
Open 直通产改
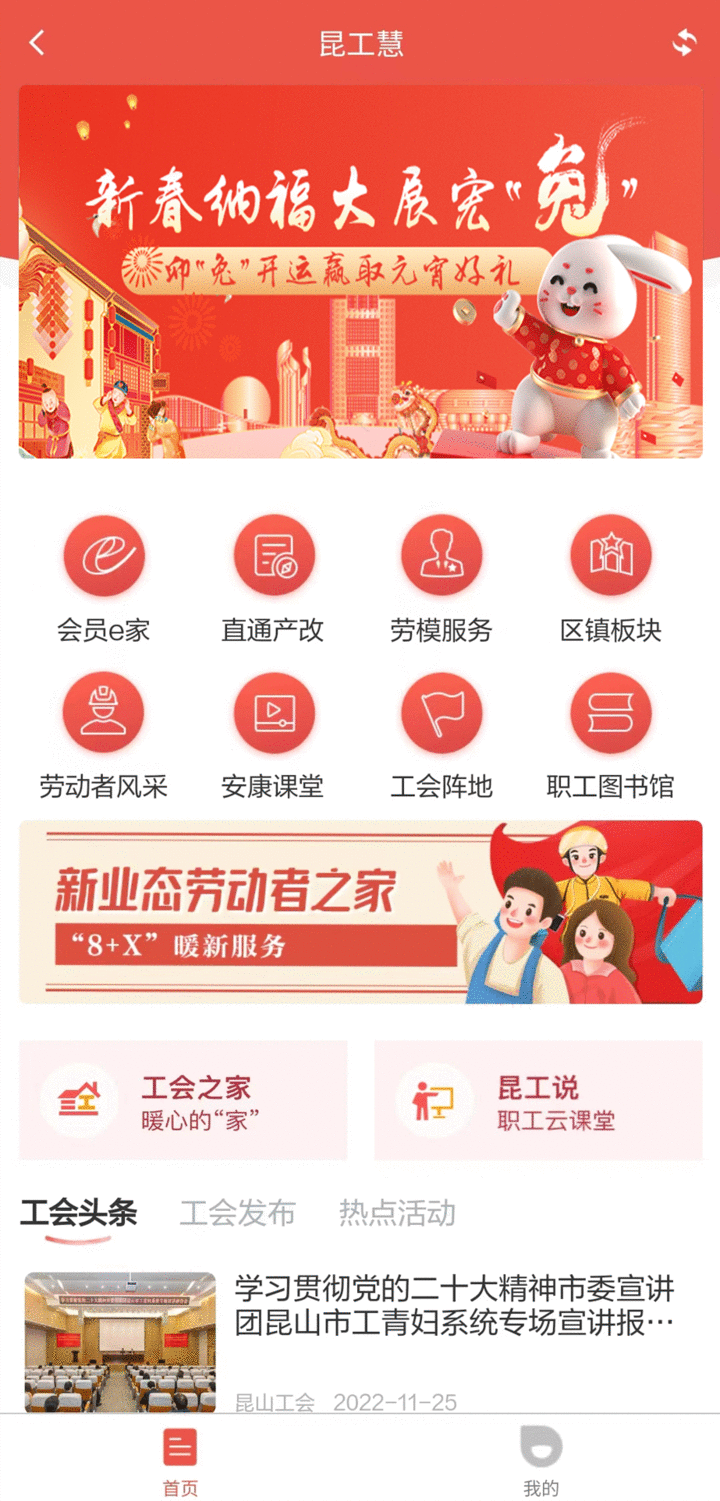273,556
